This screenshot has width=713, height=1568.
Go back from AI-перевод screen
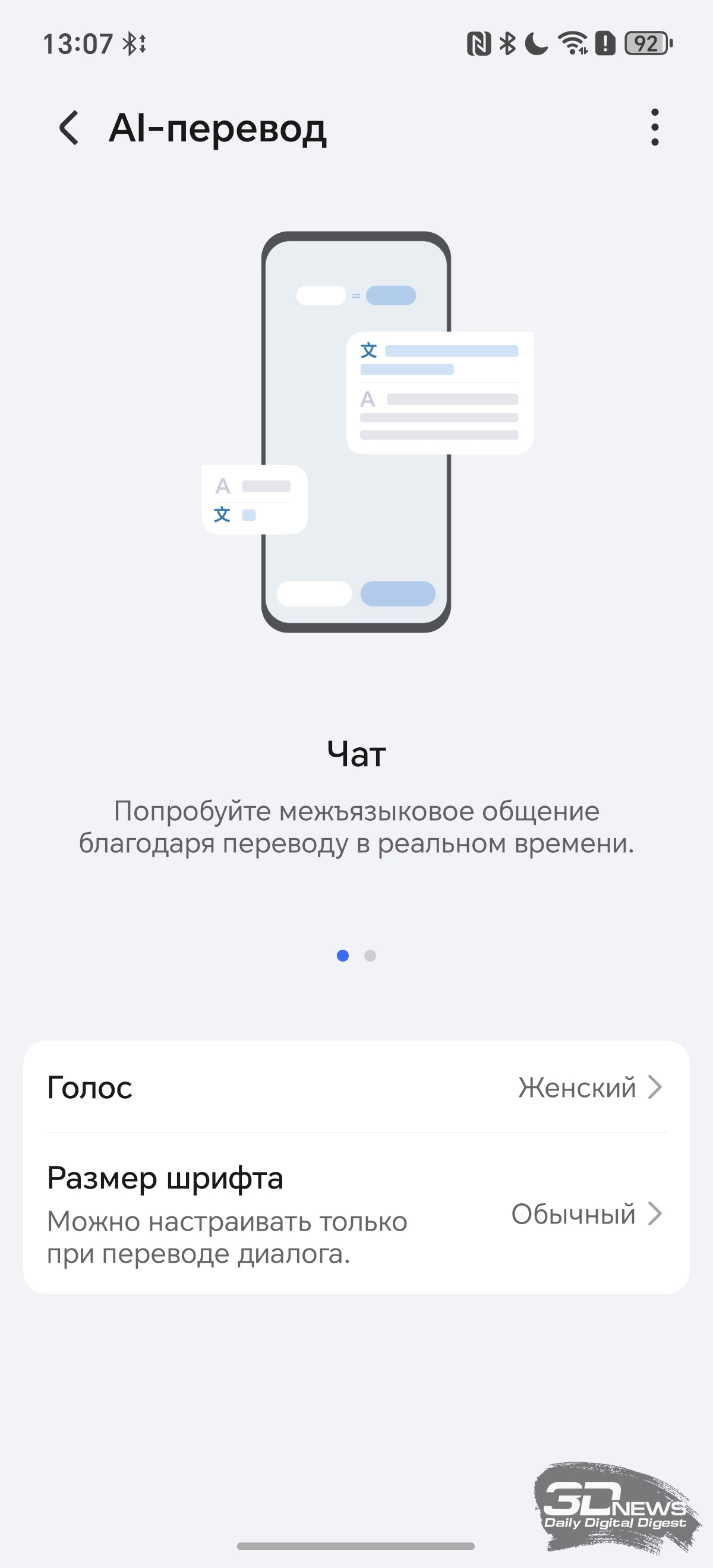click(69, 128)
